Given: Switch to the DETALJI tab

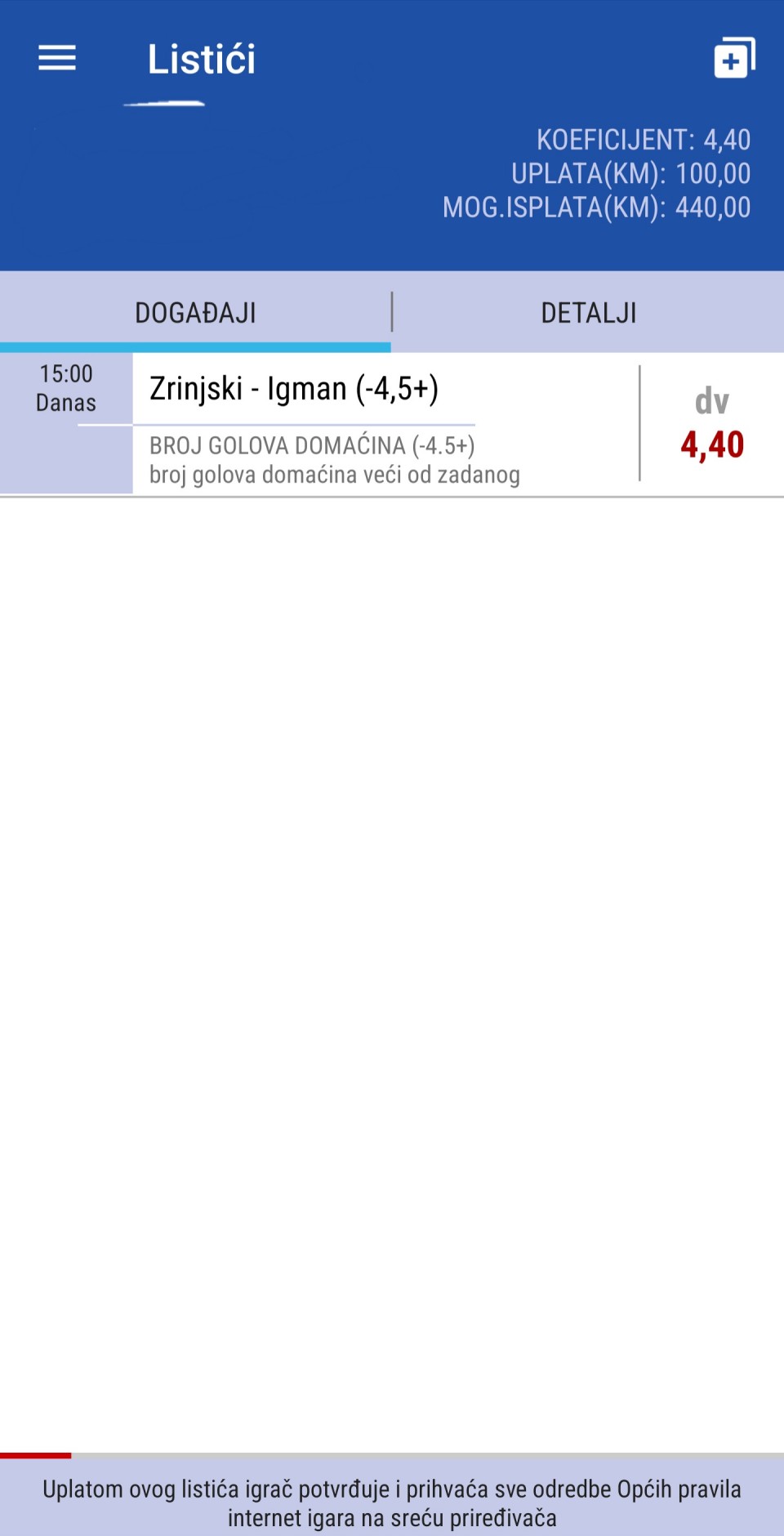Looking at the screenshot, I should [588, 313].
